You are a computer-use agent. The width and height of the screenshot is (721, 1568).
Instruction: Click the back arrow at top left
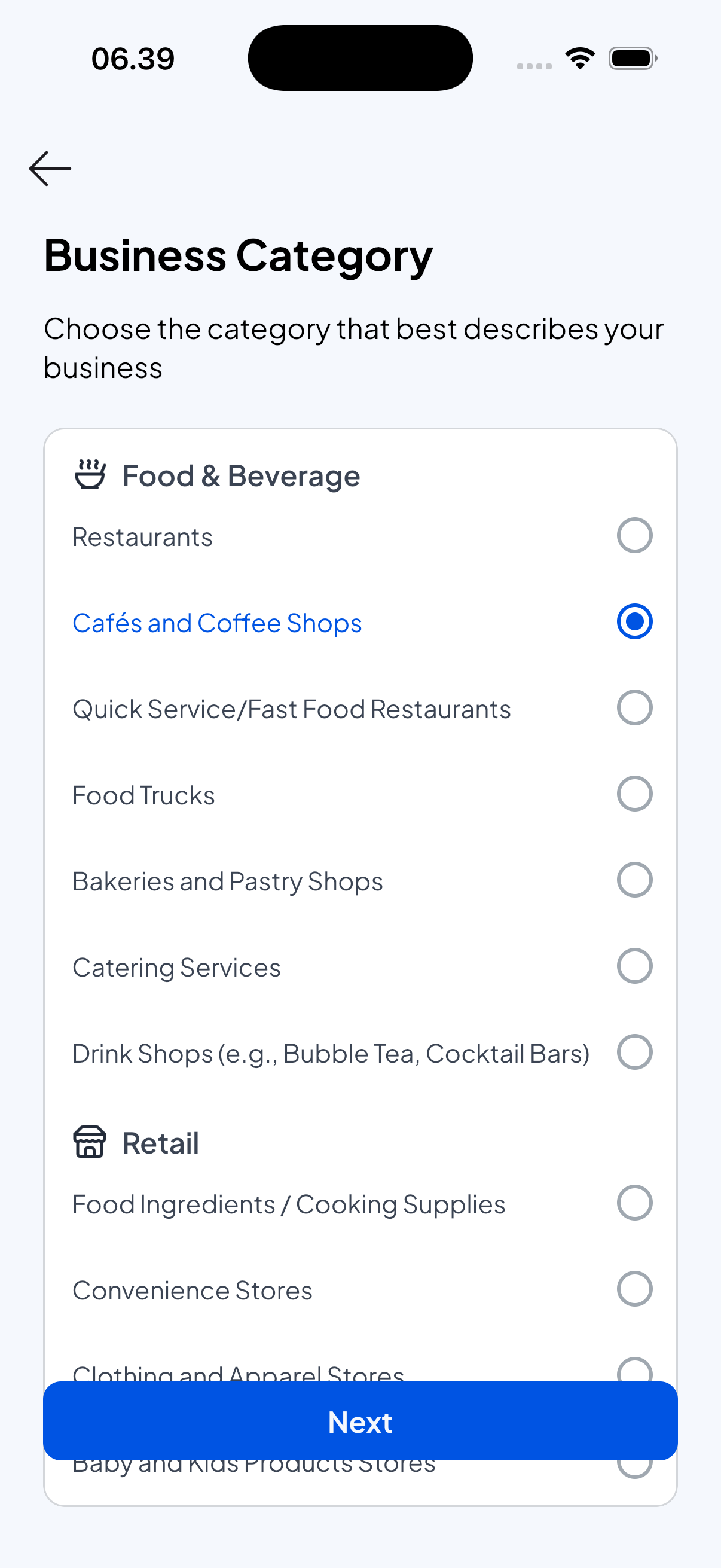click(50, 169)
